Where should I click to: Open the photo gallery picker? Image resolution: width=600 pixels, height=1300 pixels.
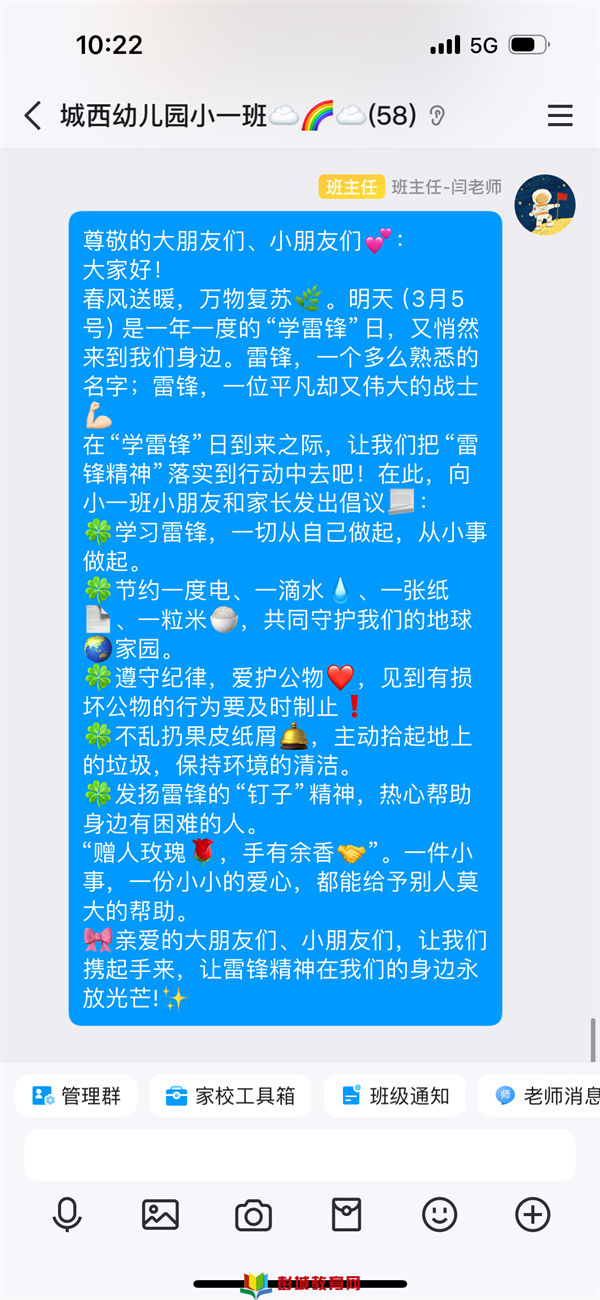point(160,1215)
